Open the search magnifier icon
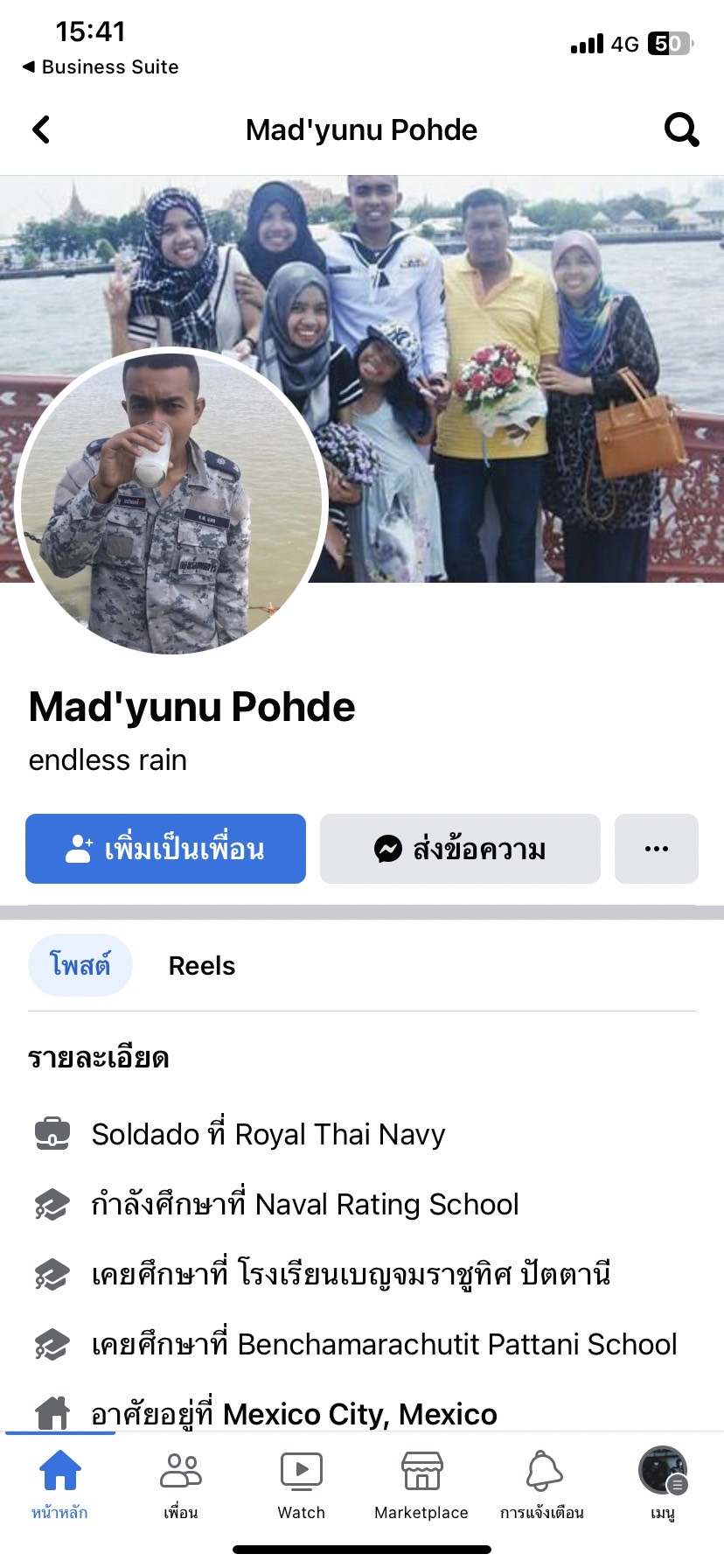Image resolution: width=724 pixels, height=1568 pixels. click(681, 129)
